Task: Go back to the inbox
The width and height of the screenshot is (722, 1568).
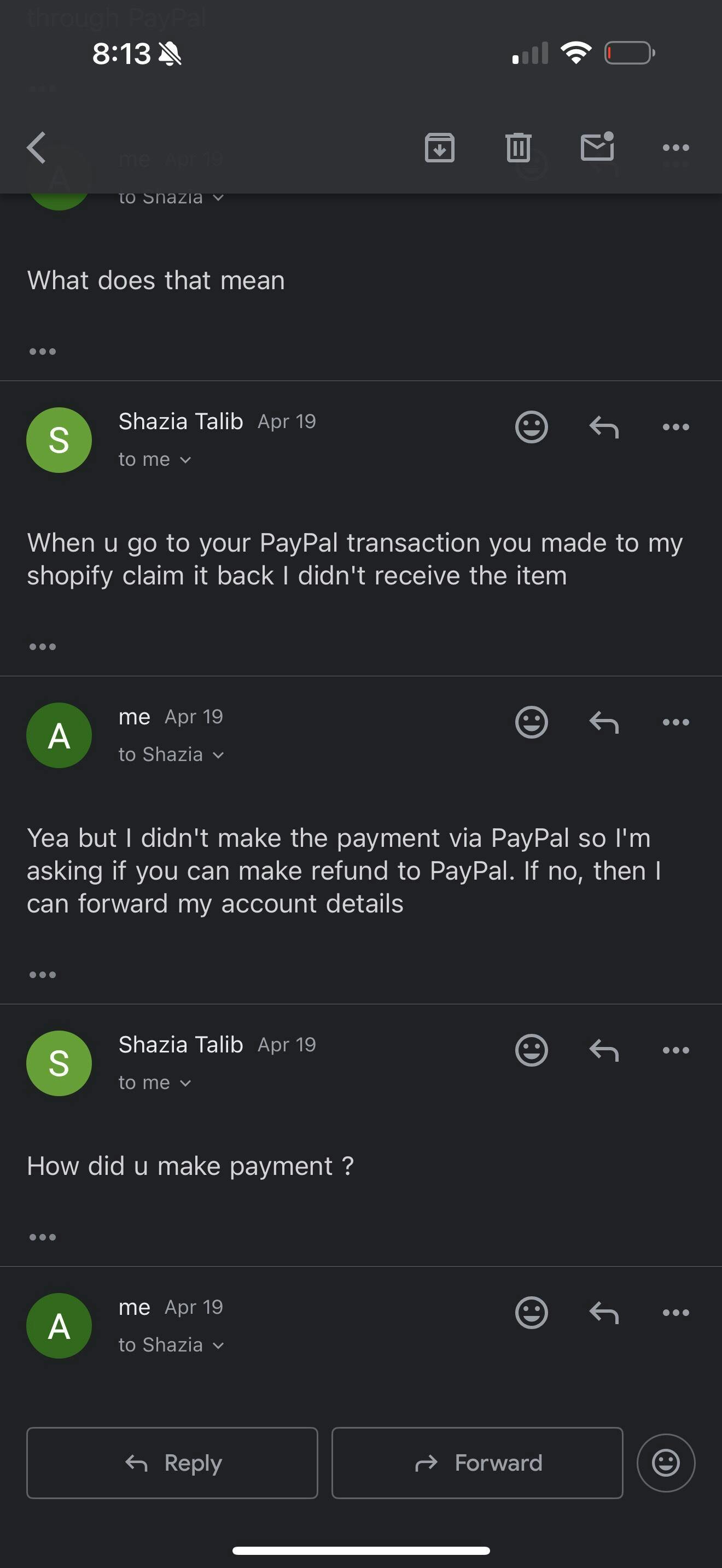Action: coord(37,148)
